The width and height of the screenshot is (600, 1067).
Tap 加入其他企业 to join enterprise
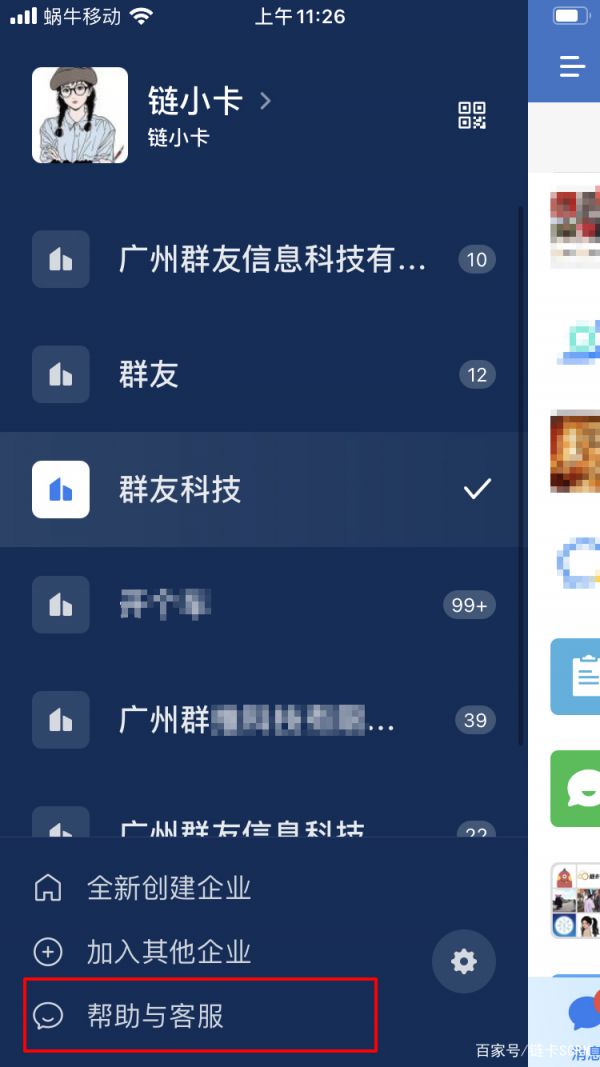[x=168, y=952]
